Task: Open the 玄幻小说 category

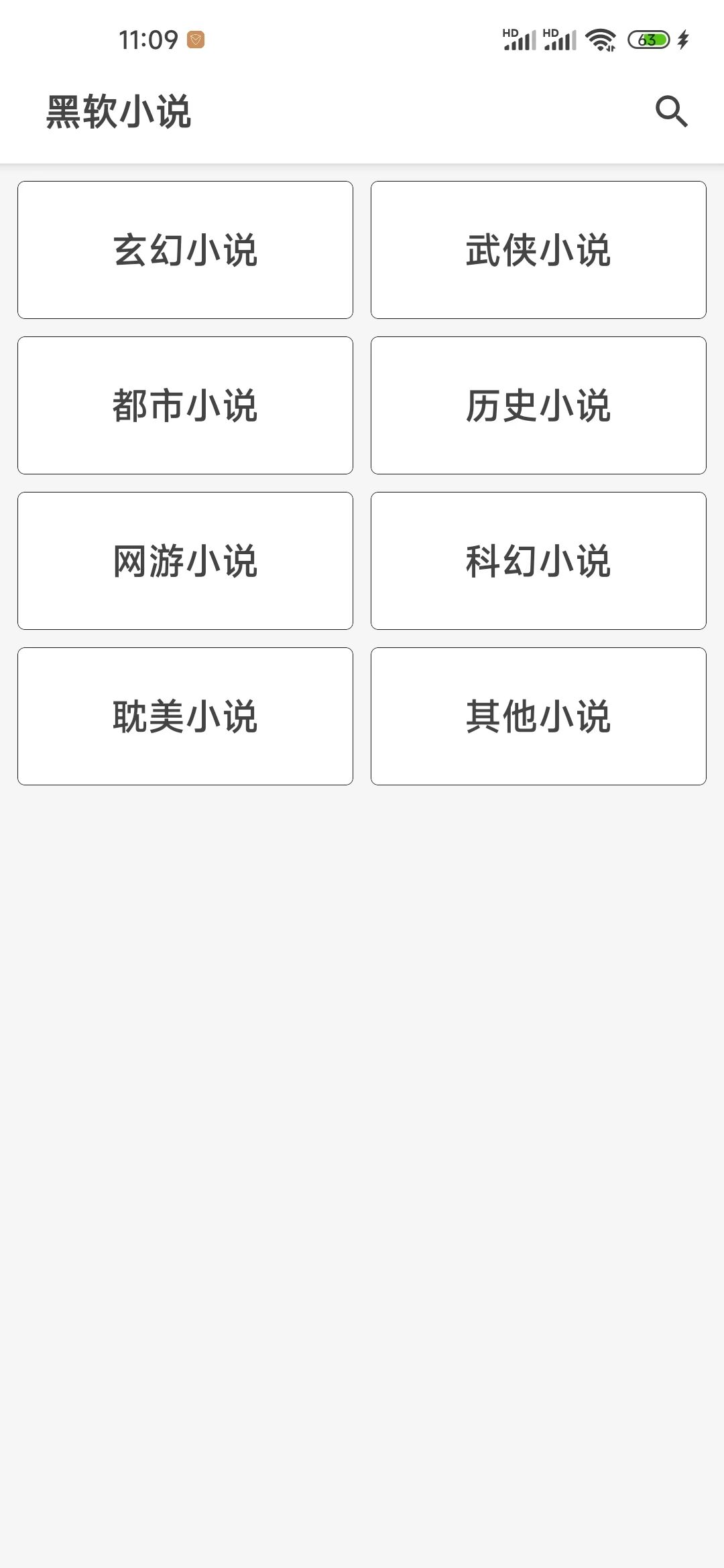Action: [185, 250]
